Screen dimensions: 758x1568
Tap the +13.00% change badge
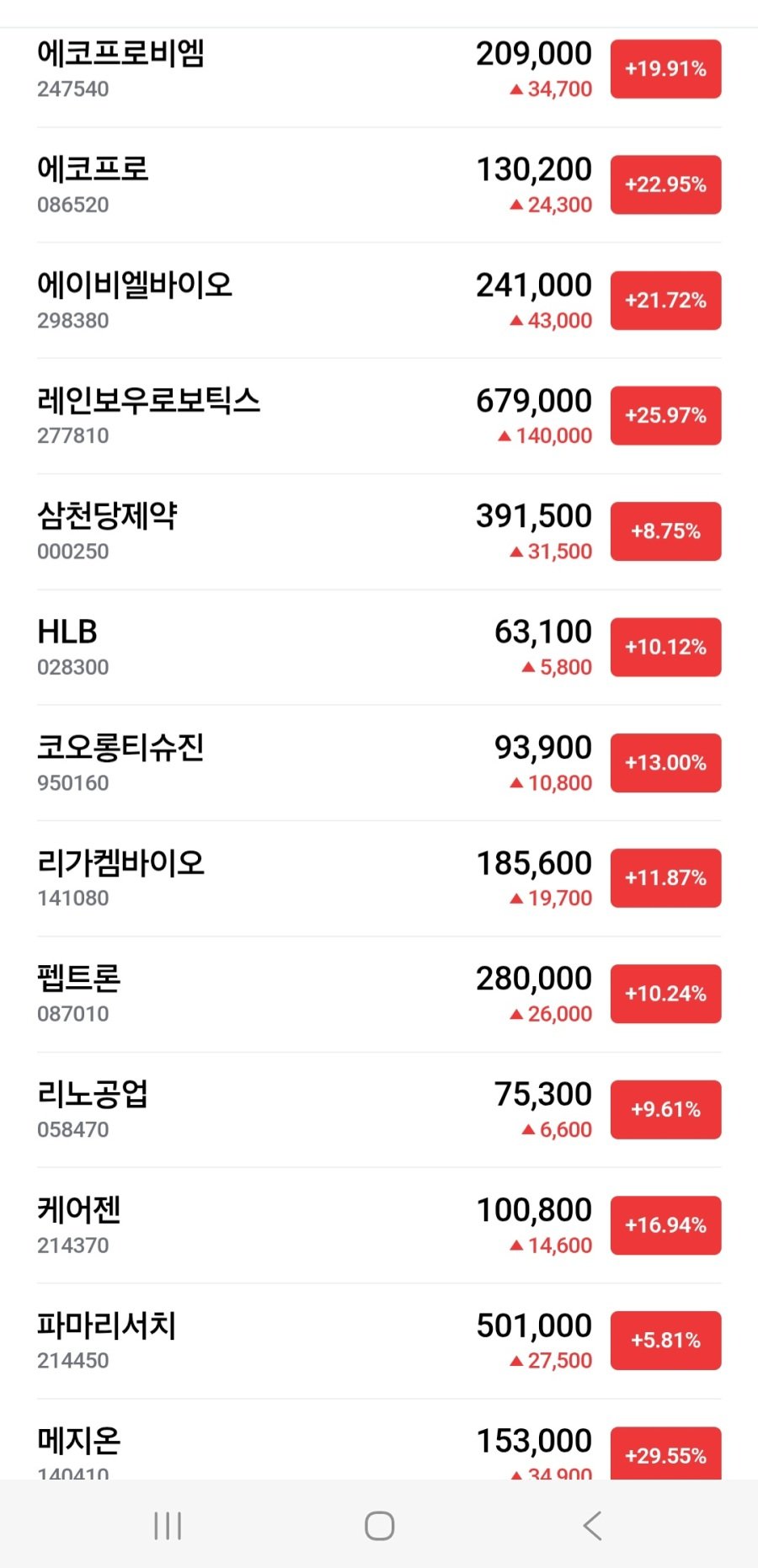tap(665, 763)
